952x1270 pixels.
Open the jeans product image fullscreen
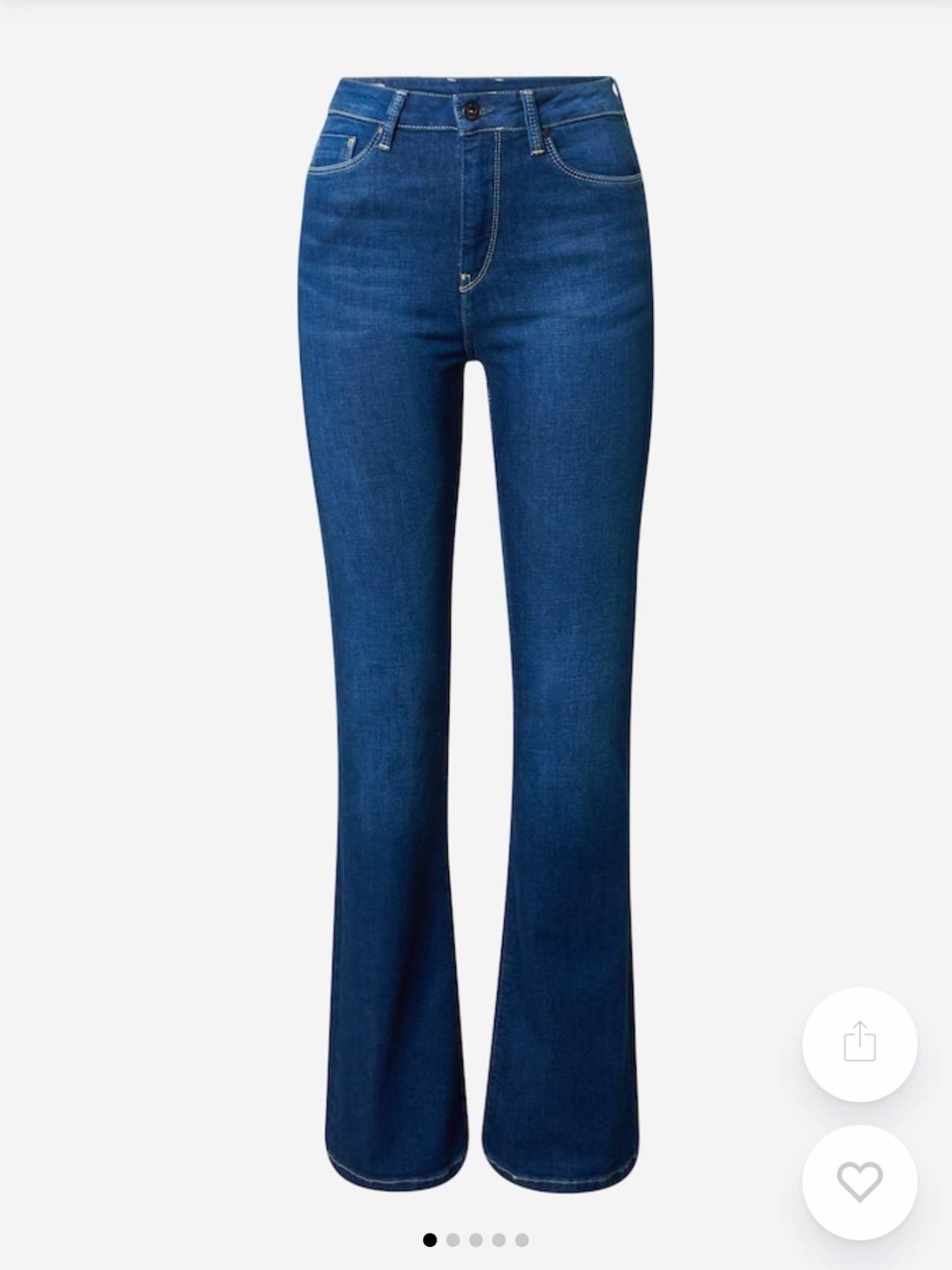coord(475,595)
